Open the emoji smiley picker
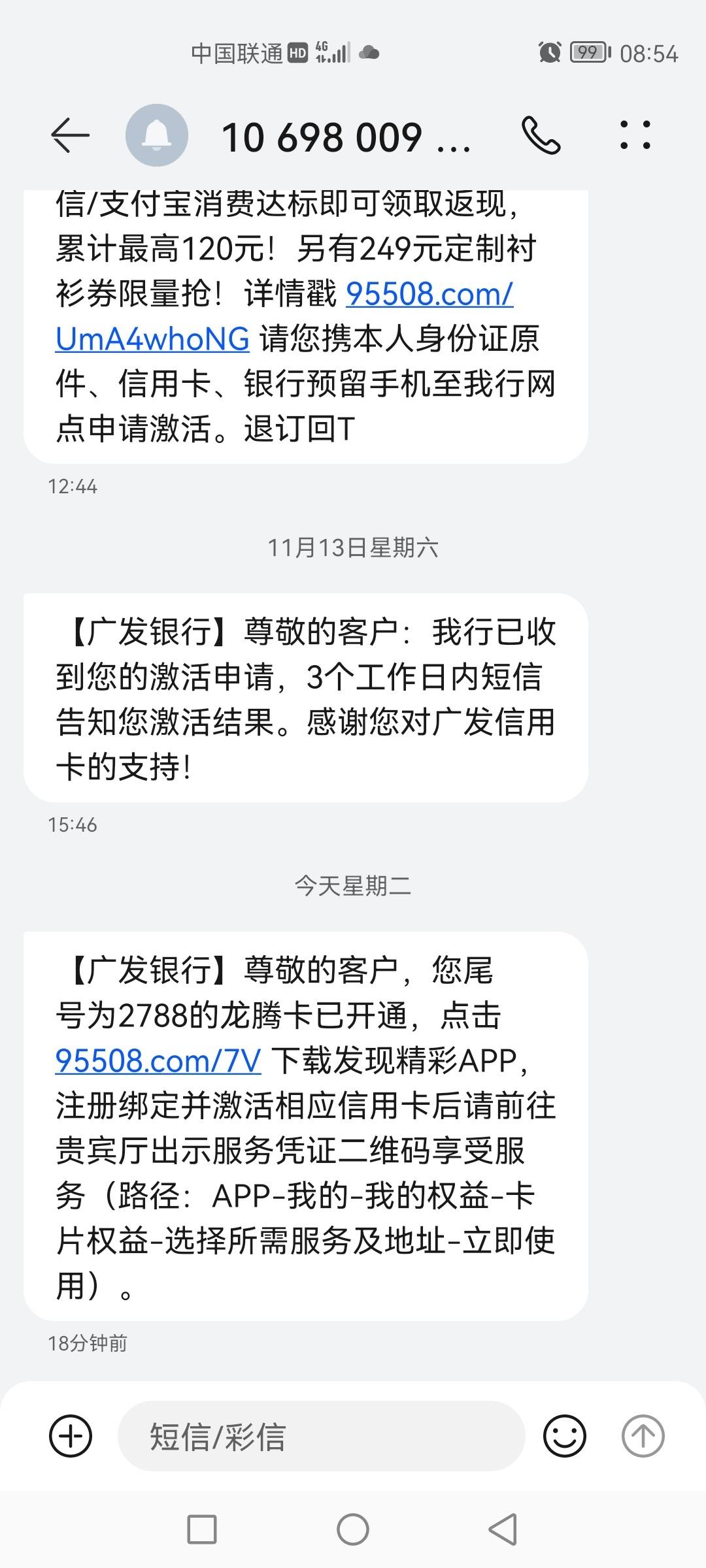The image size is (706, 1568). 564,1435
